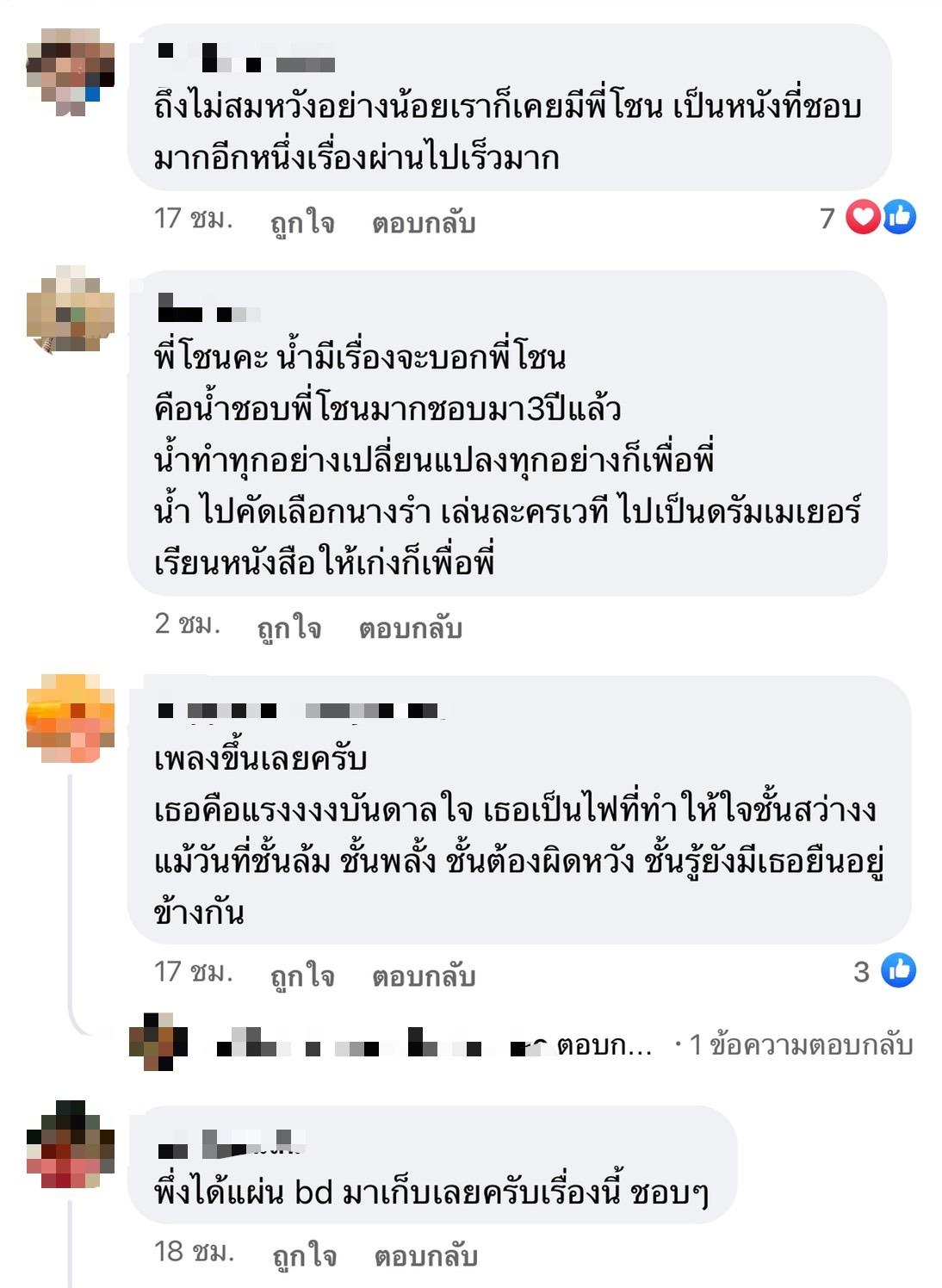The width and height of the screenshot is (942, 1288).
Task: Open the profile picture beside the "ถึงไม่สมหวัง" comment
Action: pos(71,71)
